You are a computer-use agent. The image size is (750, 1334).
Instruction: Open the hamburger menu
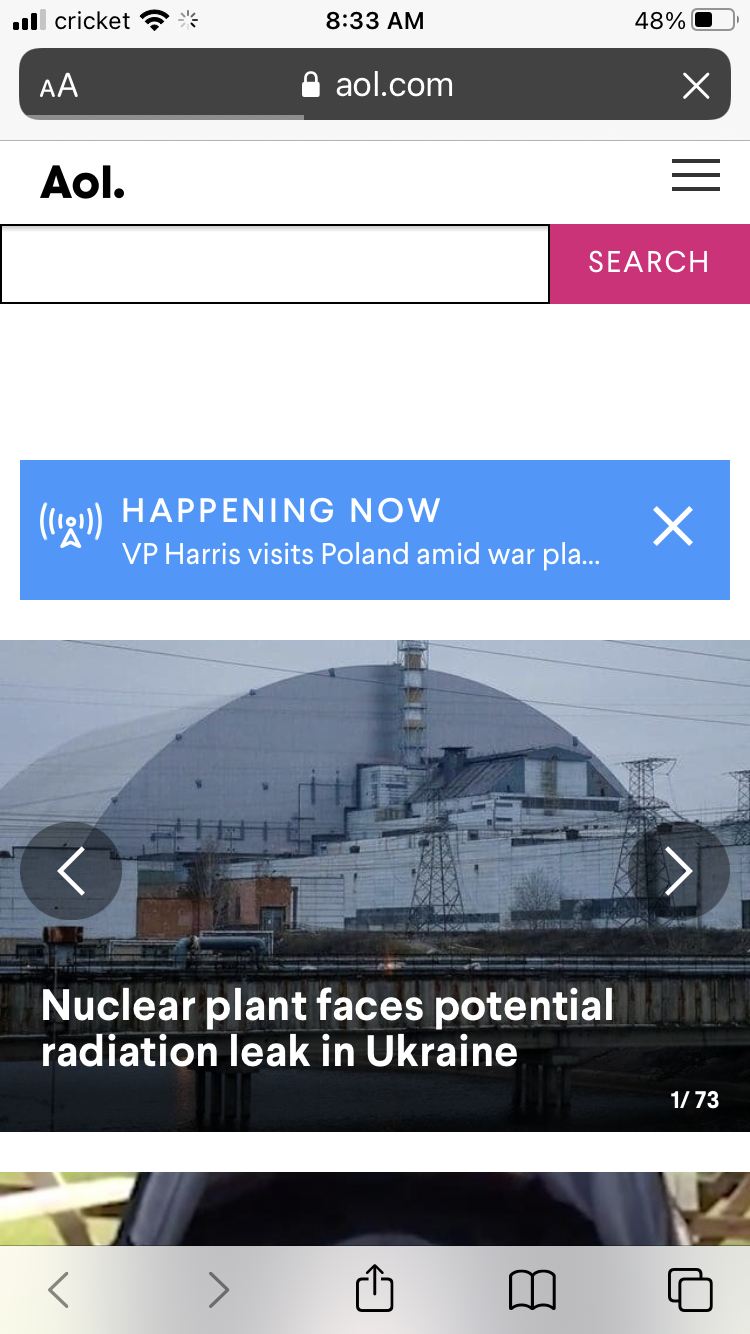(696, 175)
